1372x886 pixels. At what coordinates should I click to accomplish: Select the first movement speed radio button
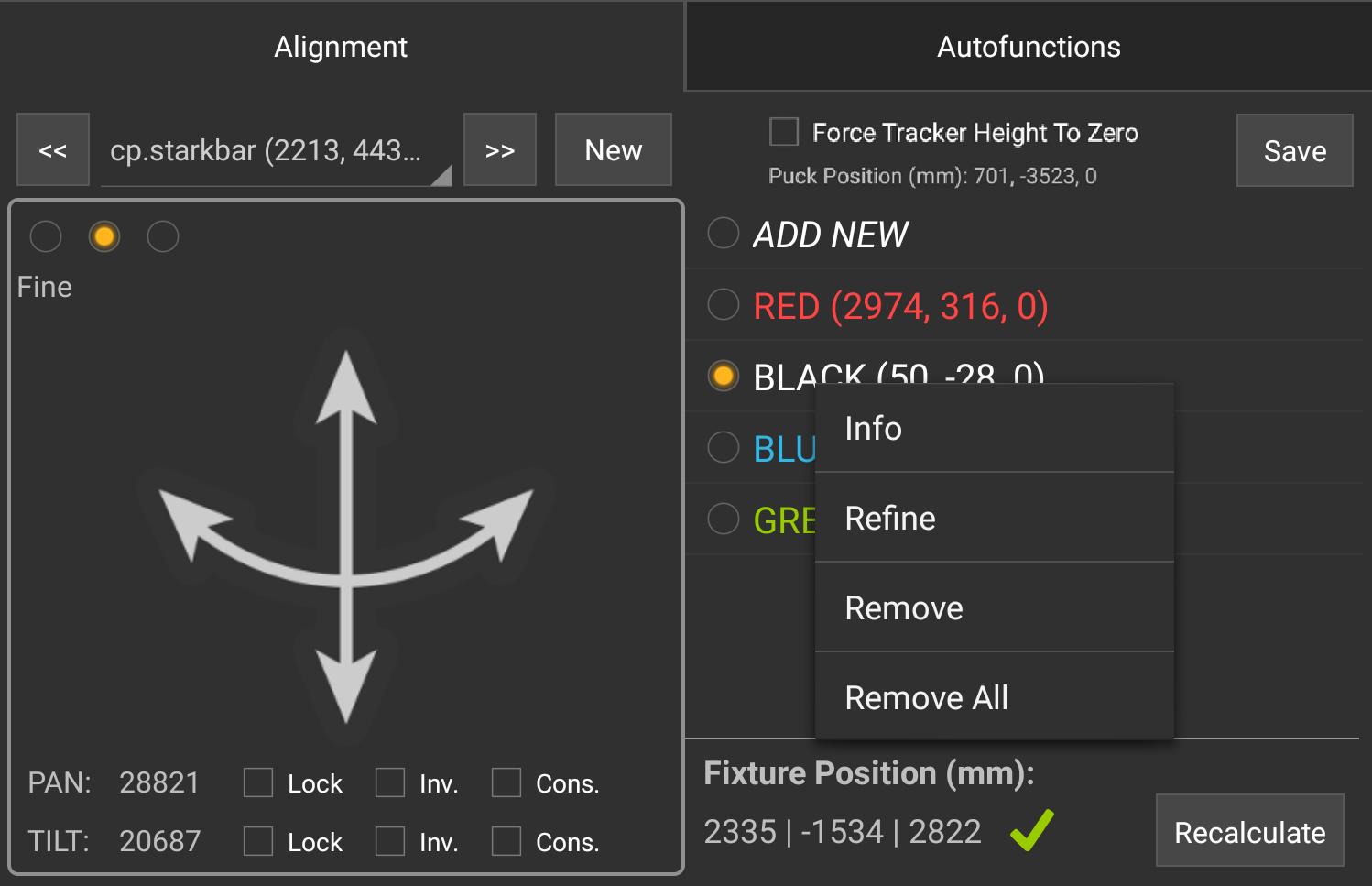coord(46,236)
